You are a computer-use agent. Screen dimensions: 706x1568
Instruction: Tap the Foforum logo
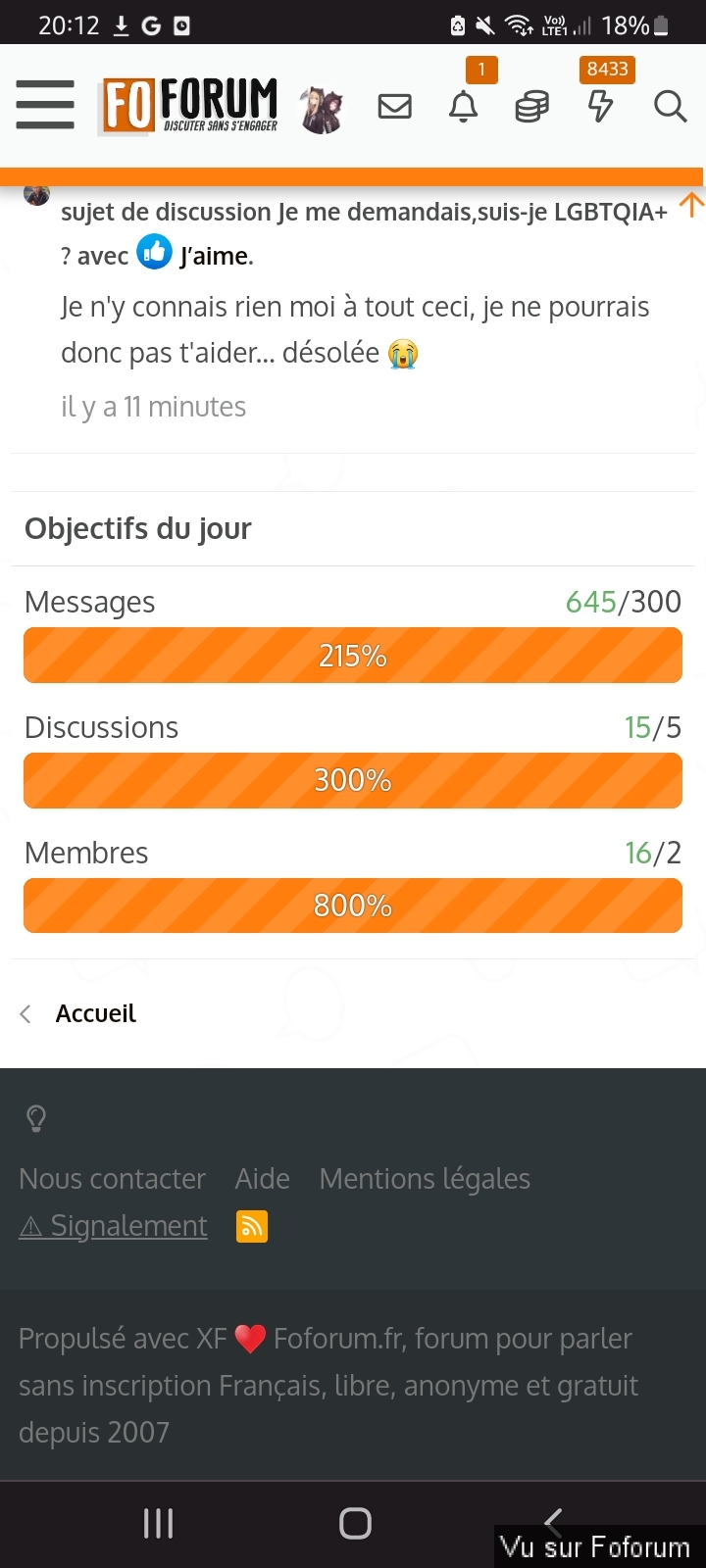point(190,105)
